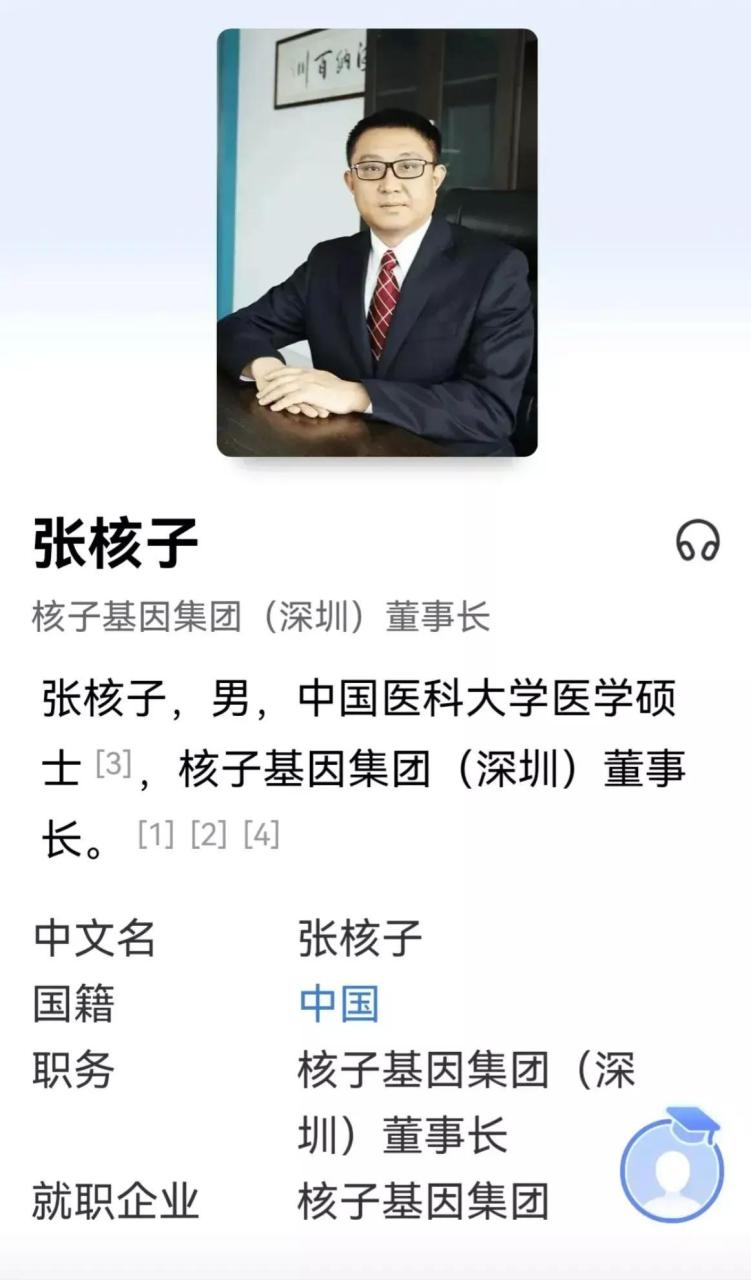Open the 中国 nationality link
This screenshot has height=1280, width=751.
click(339, 1003)
